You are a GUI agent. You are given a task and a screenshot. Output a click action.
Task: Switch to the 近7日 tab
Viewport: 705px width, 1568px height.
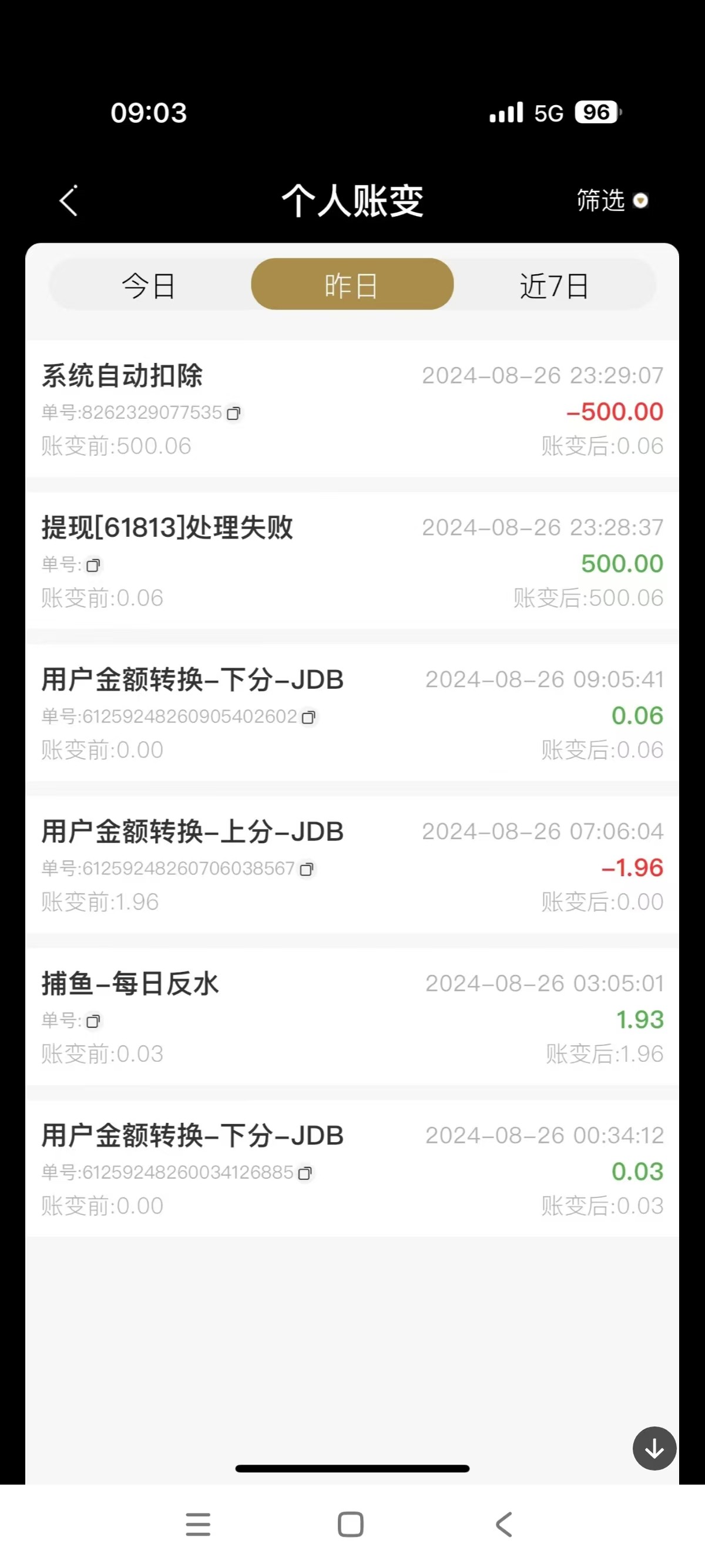(555, 286)
